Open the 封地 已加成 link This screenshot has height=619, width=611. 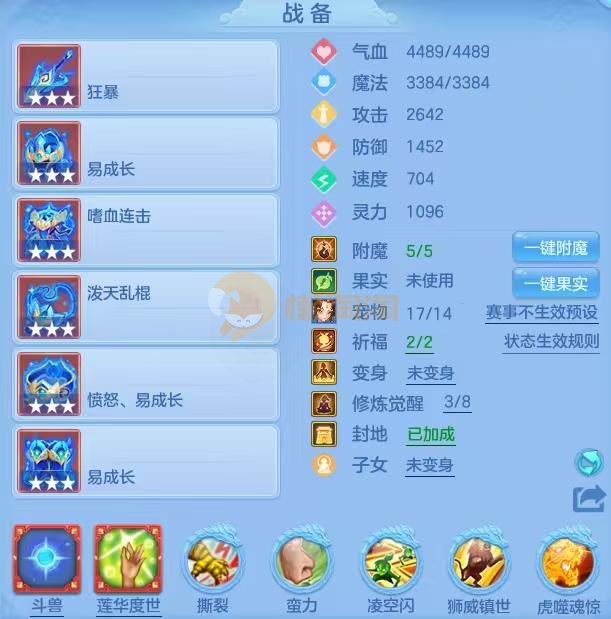point(431,434)
